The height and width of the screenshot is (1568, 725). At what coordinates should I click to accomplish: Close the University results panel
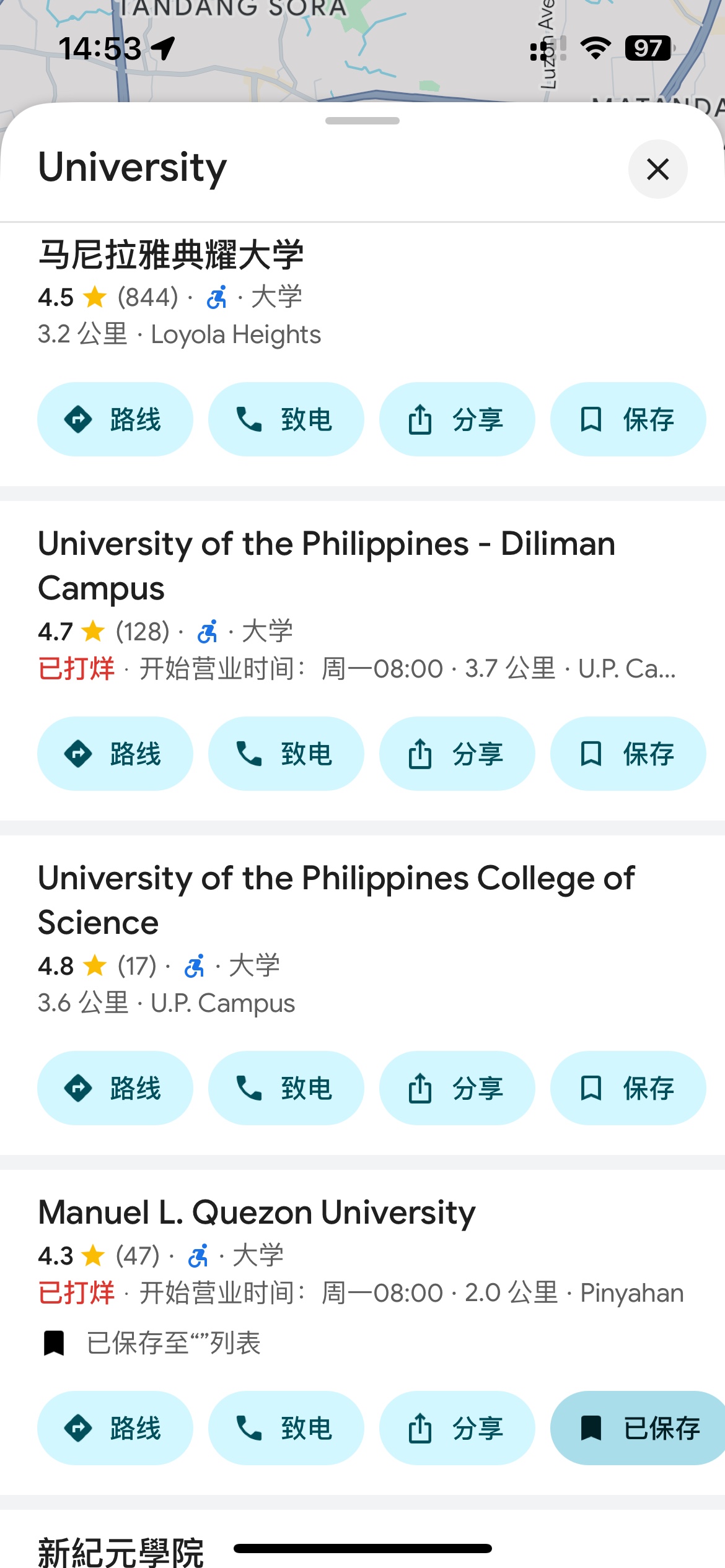point(657,169)
